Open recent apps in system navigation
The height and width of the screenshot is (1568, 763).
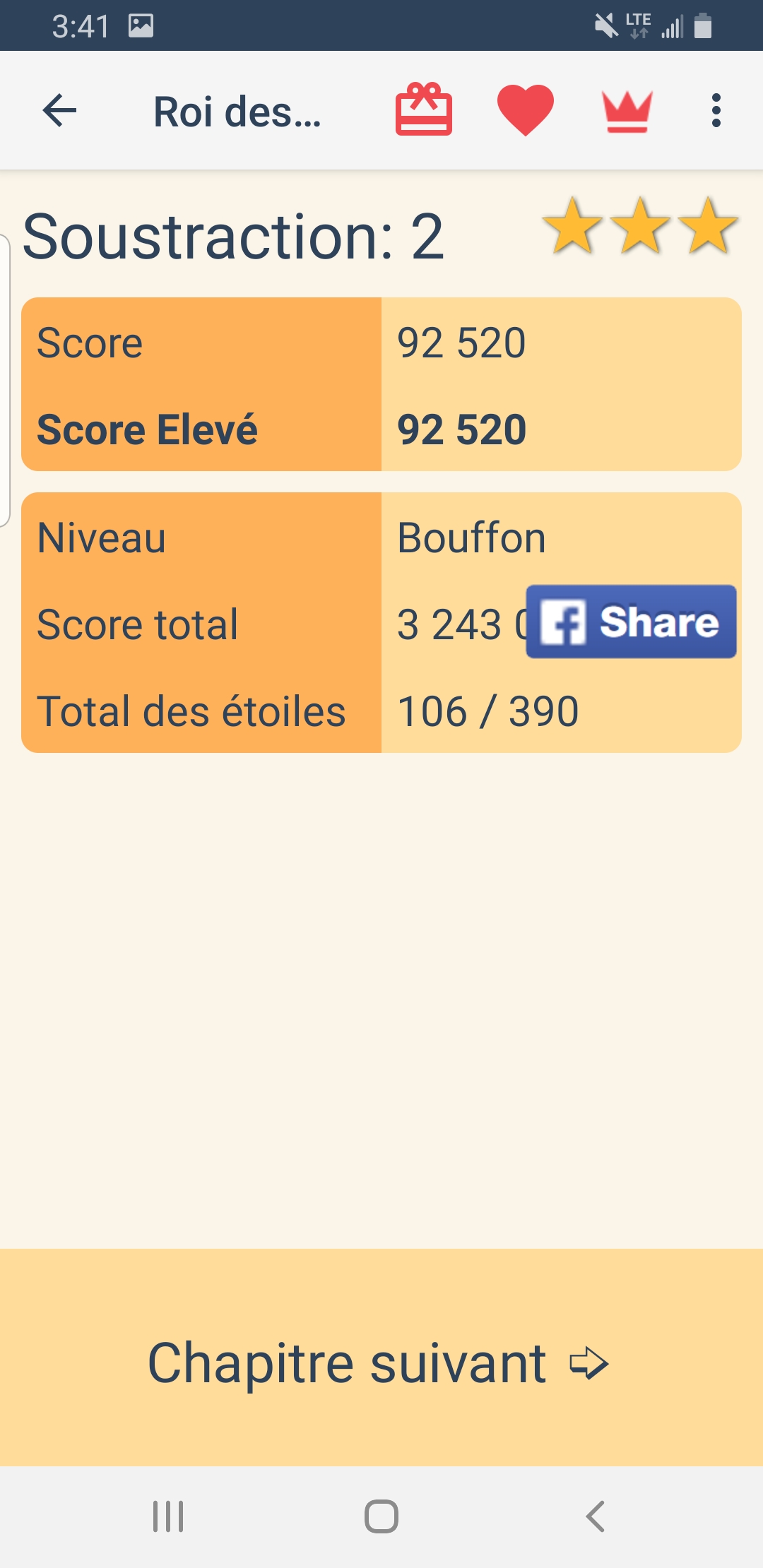pos(168,1516)
